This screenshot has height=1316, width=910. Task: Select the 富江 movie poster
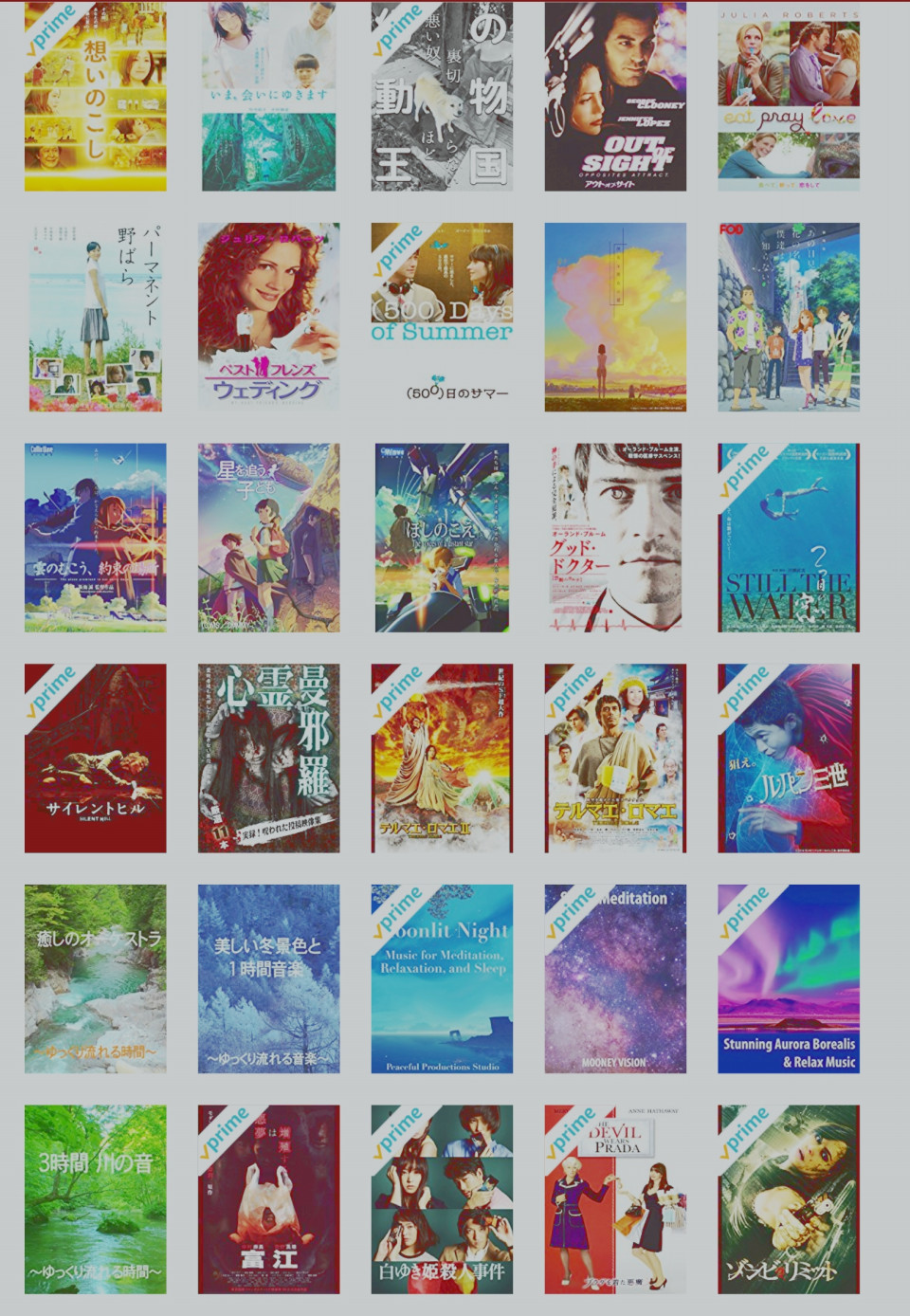(x=268, y=1199)
